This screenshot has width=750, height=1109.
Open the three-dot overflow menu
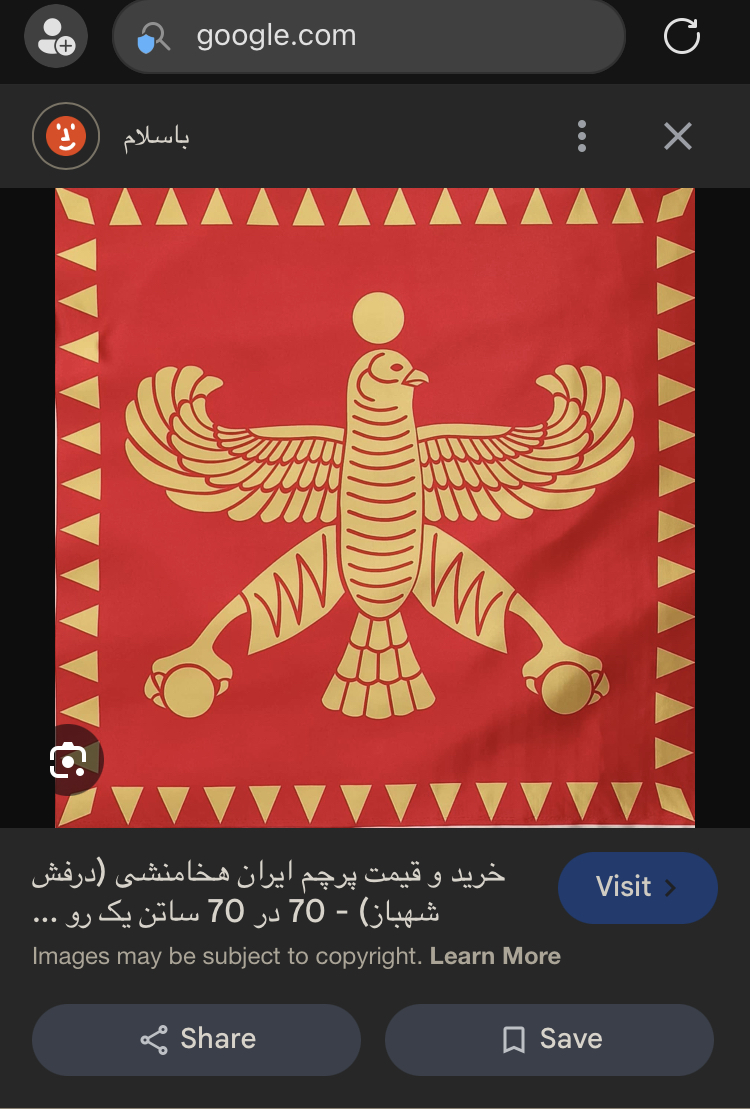pos(582,136)
